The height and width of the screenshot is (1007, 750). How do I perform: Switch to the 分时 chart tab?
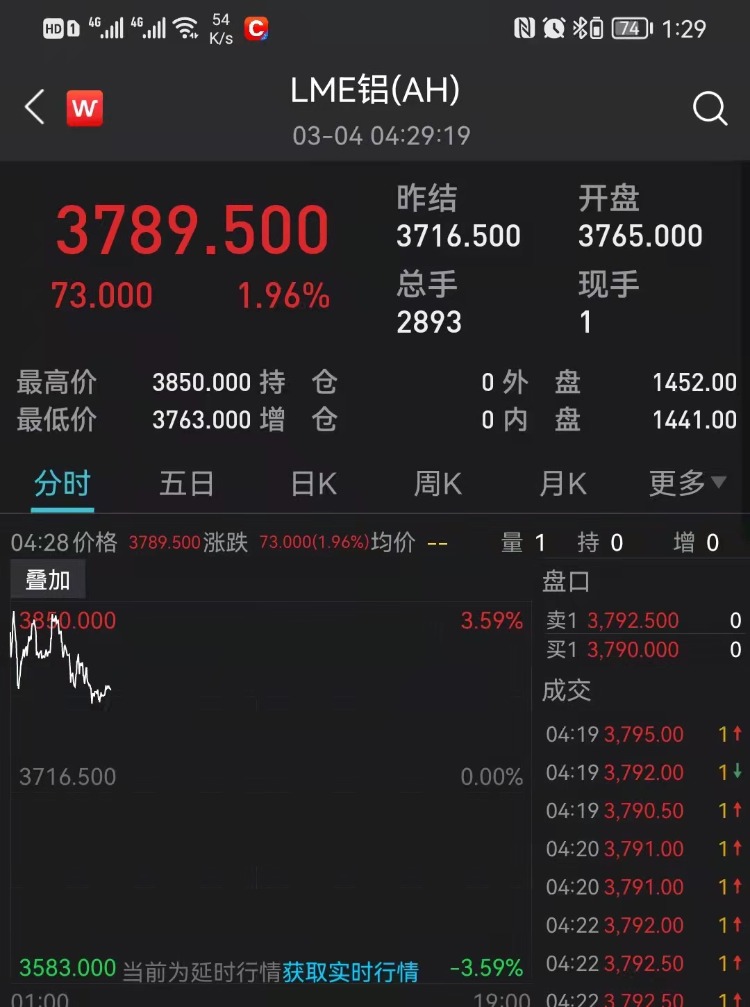click(62, 484)
